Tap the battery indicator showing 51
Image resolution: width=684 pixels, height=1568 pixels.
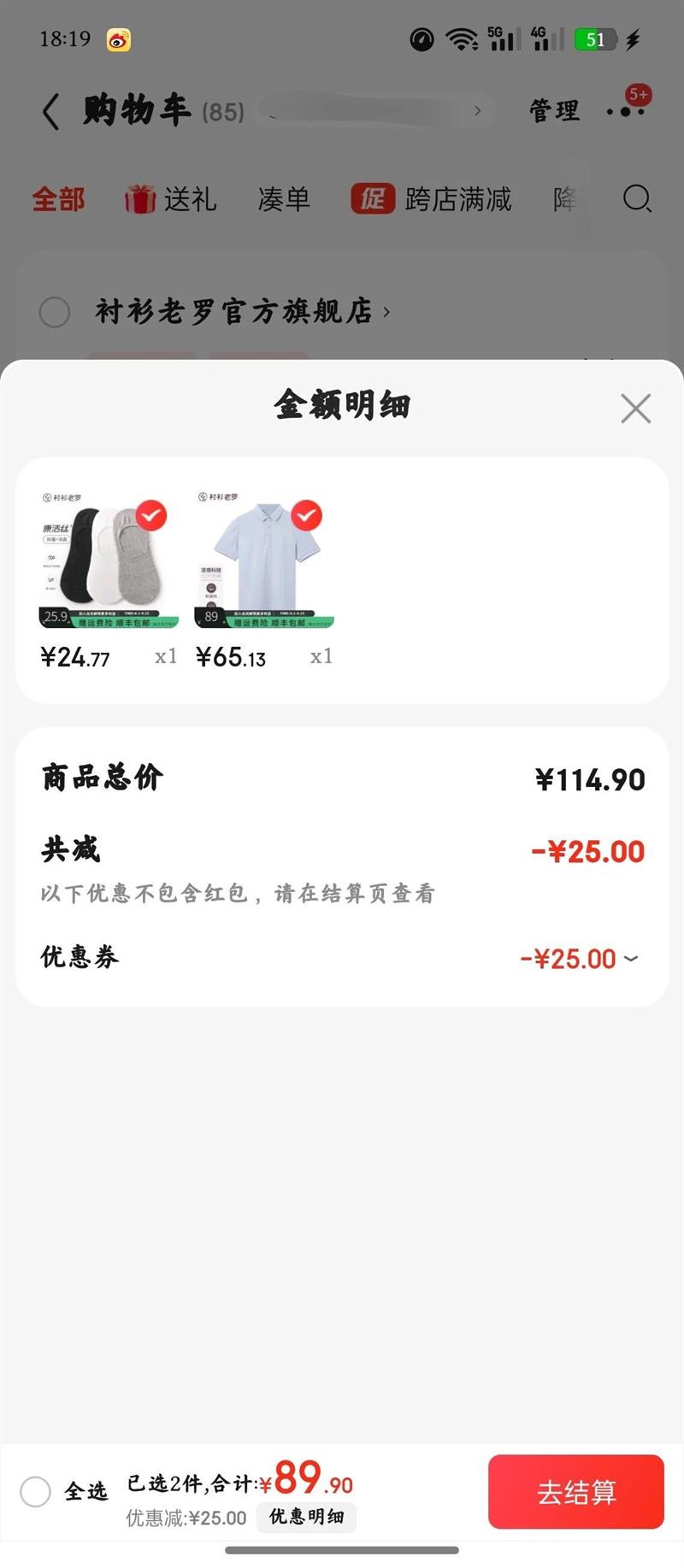(594, 39)
